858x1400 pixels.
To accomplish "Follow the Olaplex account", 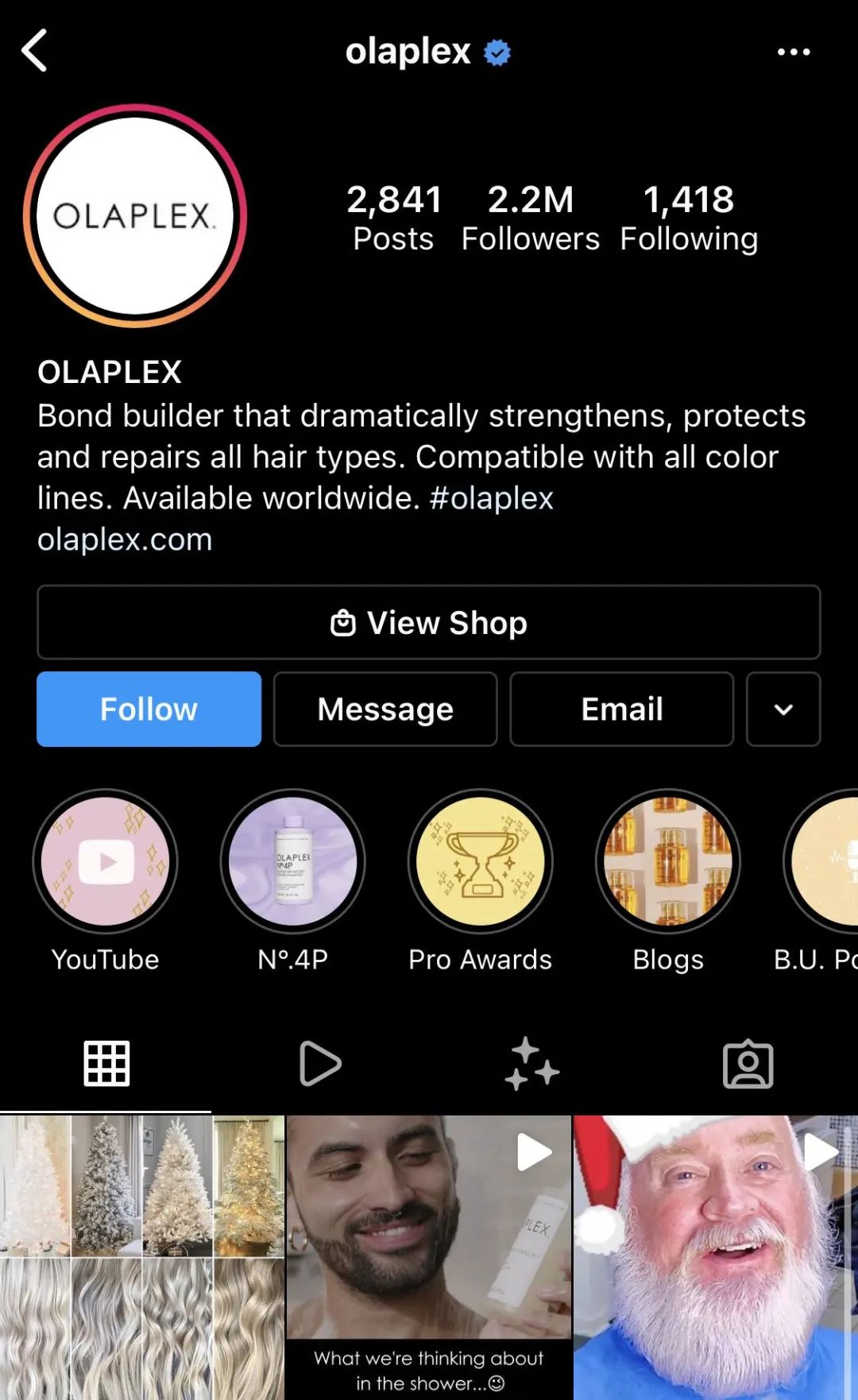I will click(149, 709).
